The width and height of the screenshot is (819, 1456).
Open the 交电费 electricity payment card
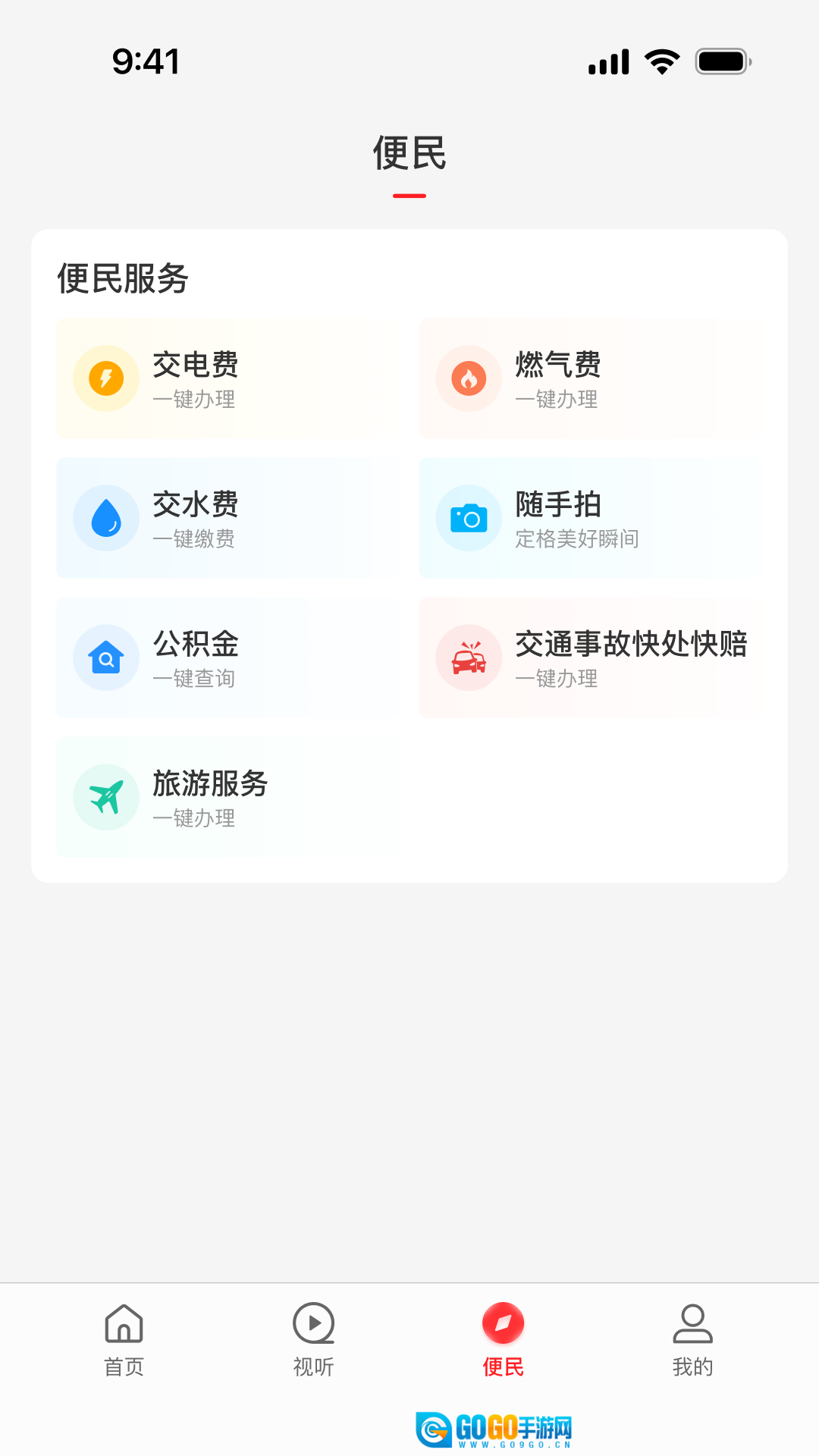point(227,378)
